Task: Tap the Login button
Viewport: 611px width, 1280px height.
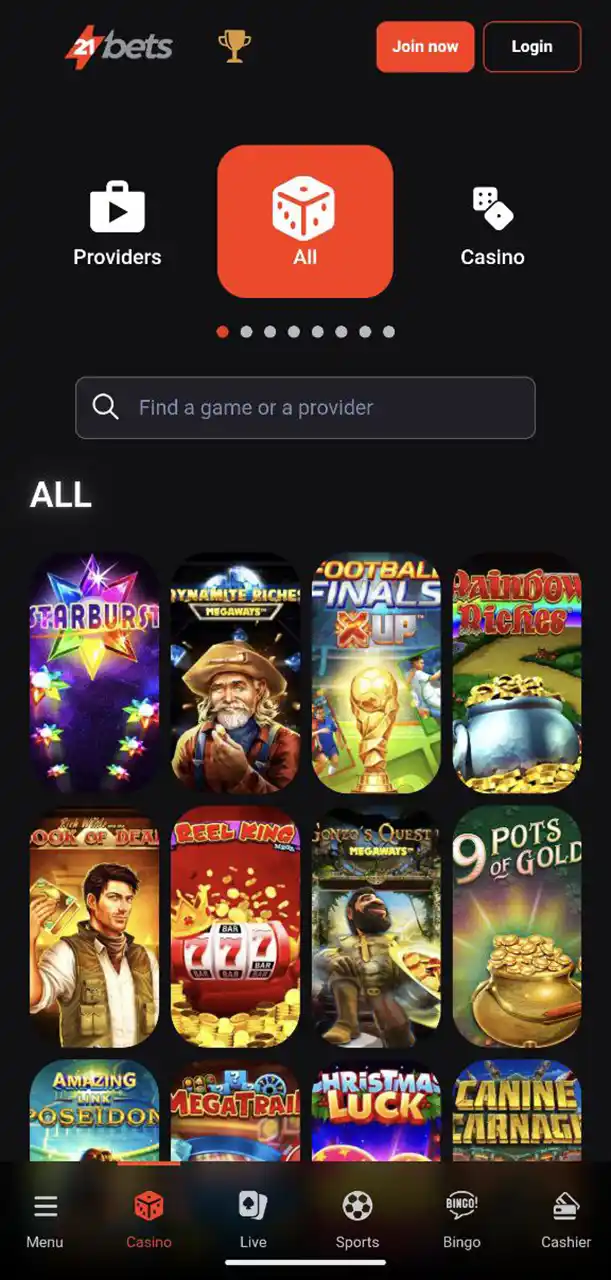Action: click(532, 47)
